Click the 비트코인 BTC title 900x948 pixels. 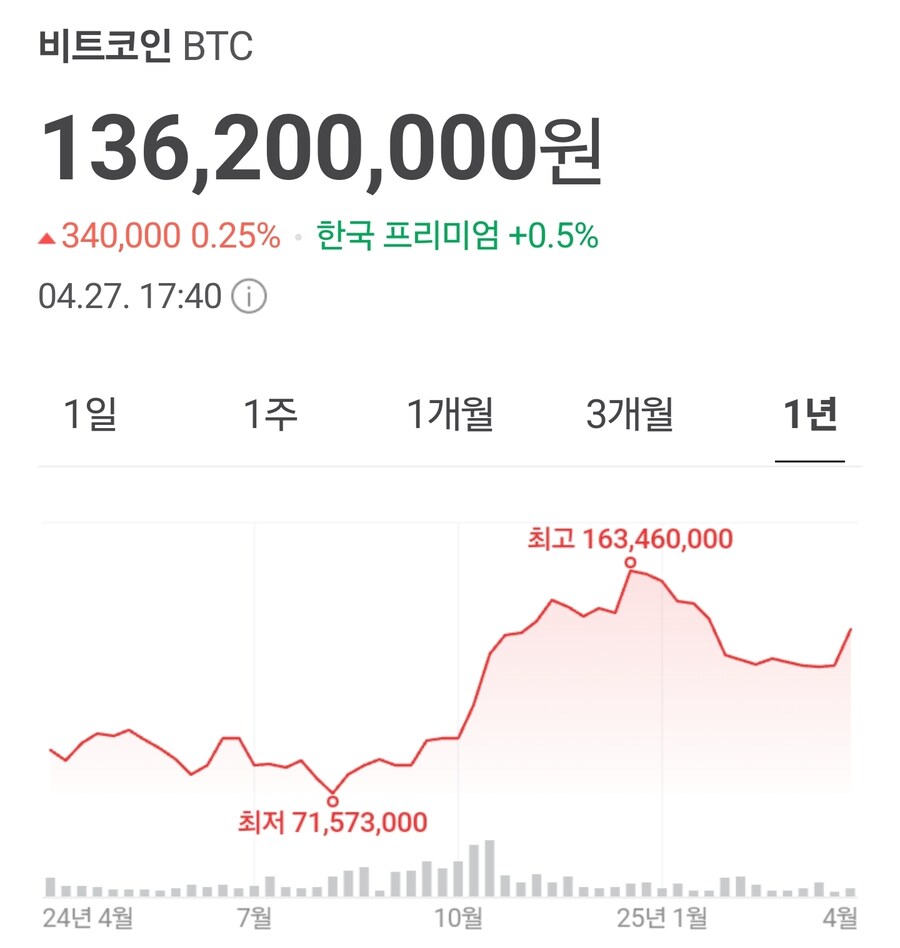click(145, 45)
